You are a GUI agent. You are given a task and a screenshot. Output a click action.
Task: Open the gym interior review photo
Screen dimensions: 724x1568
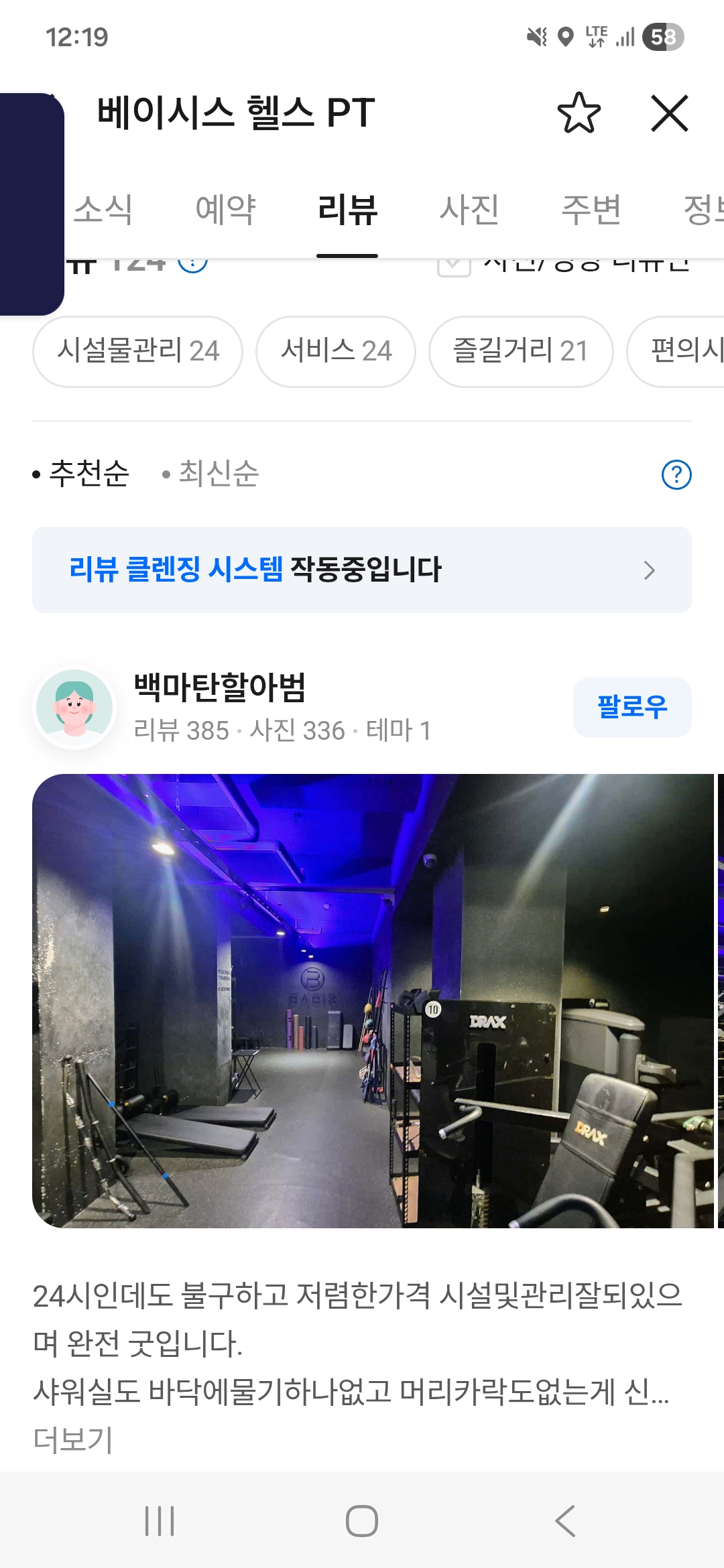click(x=373, y=1000)
